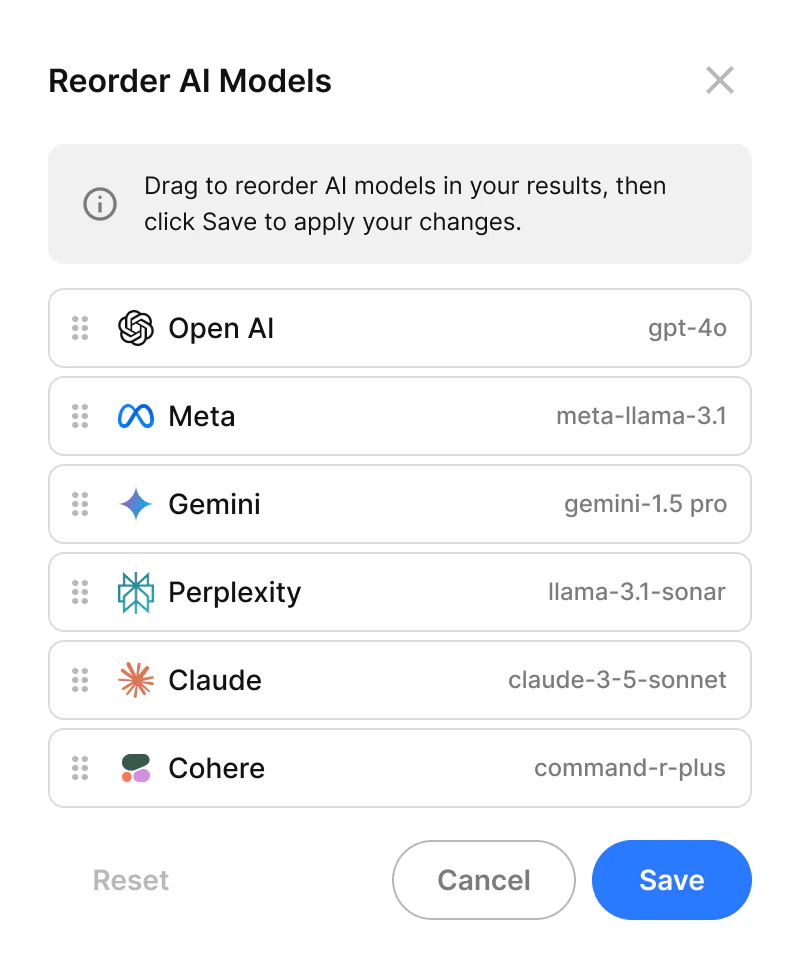Save the reordered AI models

pyautogui.click(x=671, y=880)
